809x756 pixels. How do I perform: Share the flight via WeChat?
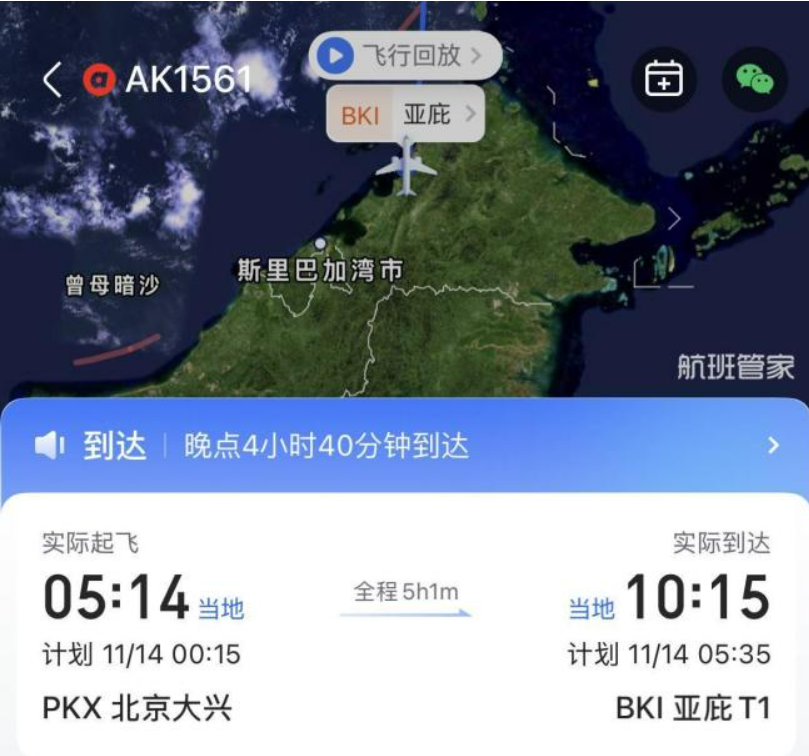754,79
